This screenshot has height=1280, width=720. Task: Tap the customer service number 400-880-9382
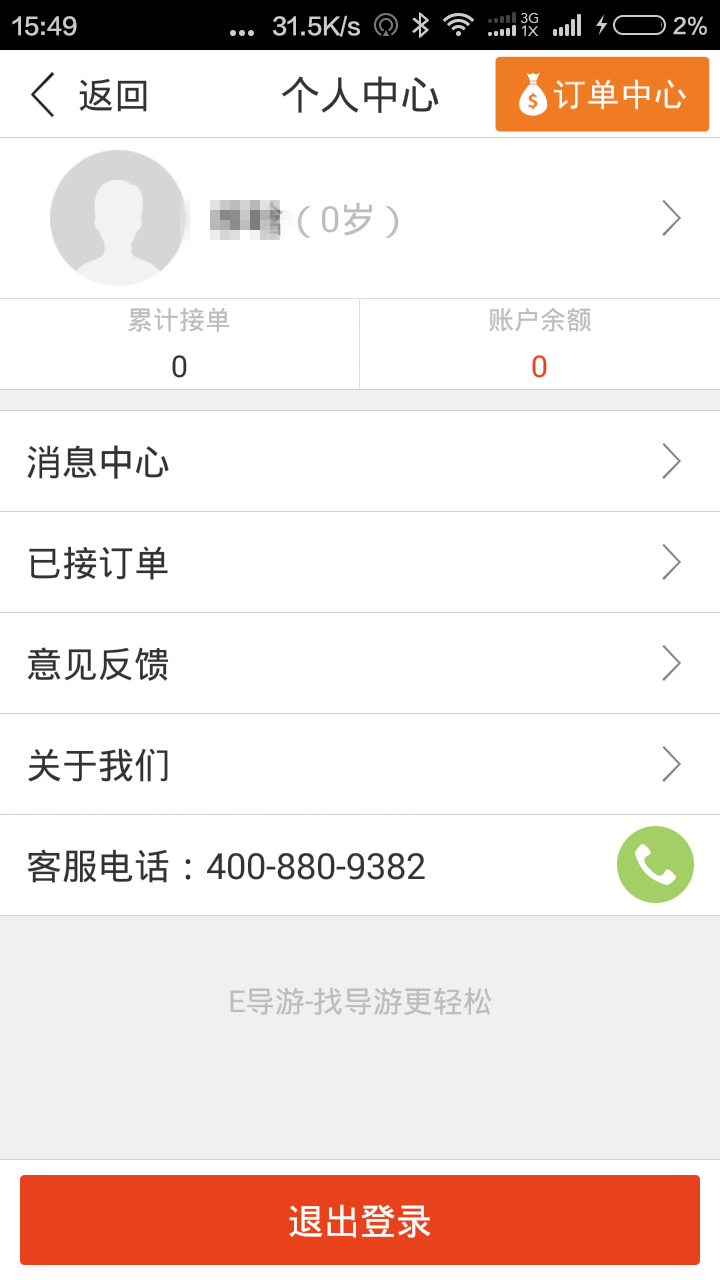pyautogui.click(x=315, y=864)
